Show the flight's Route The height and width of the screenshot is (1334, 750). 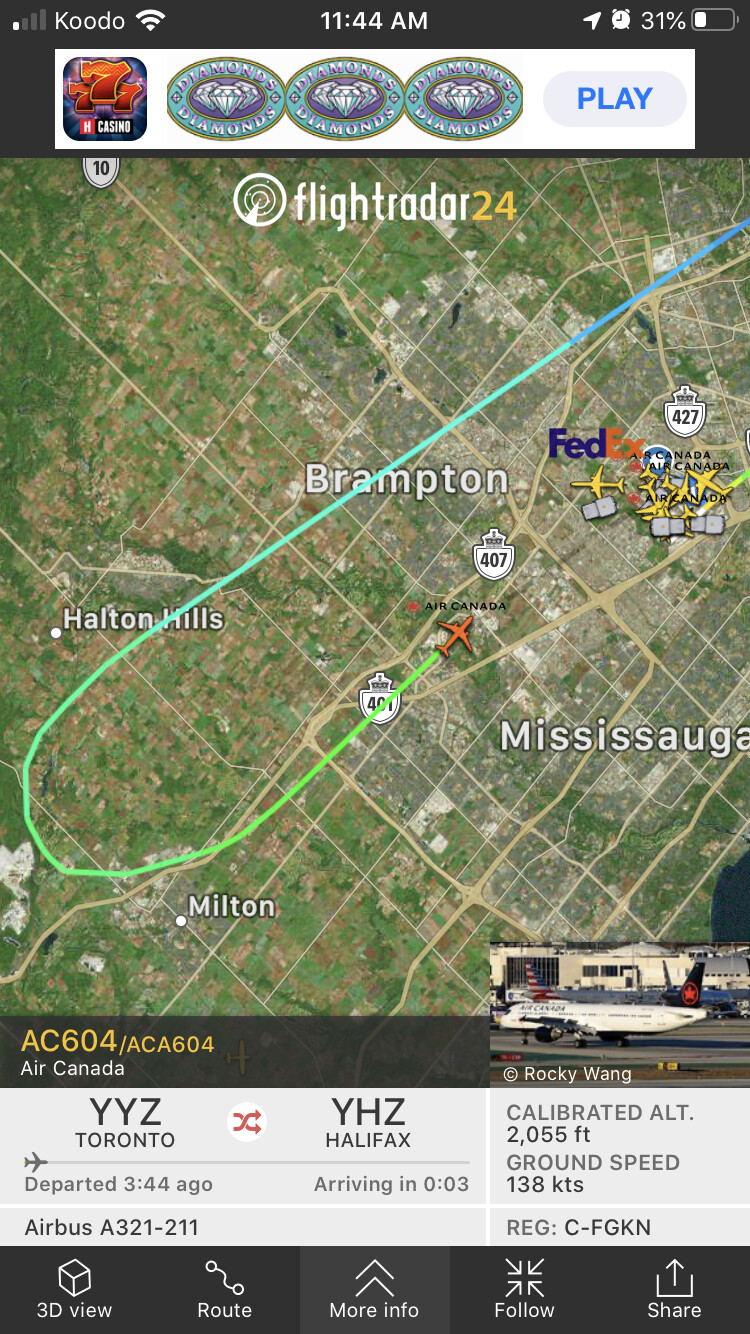tap(224, 1290)
